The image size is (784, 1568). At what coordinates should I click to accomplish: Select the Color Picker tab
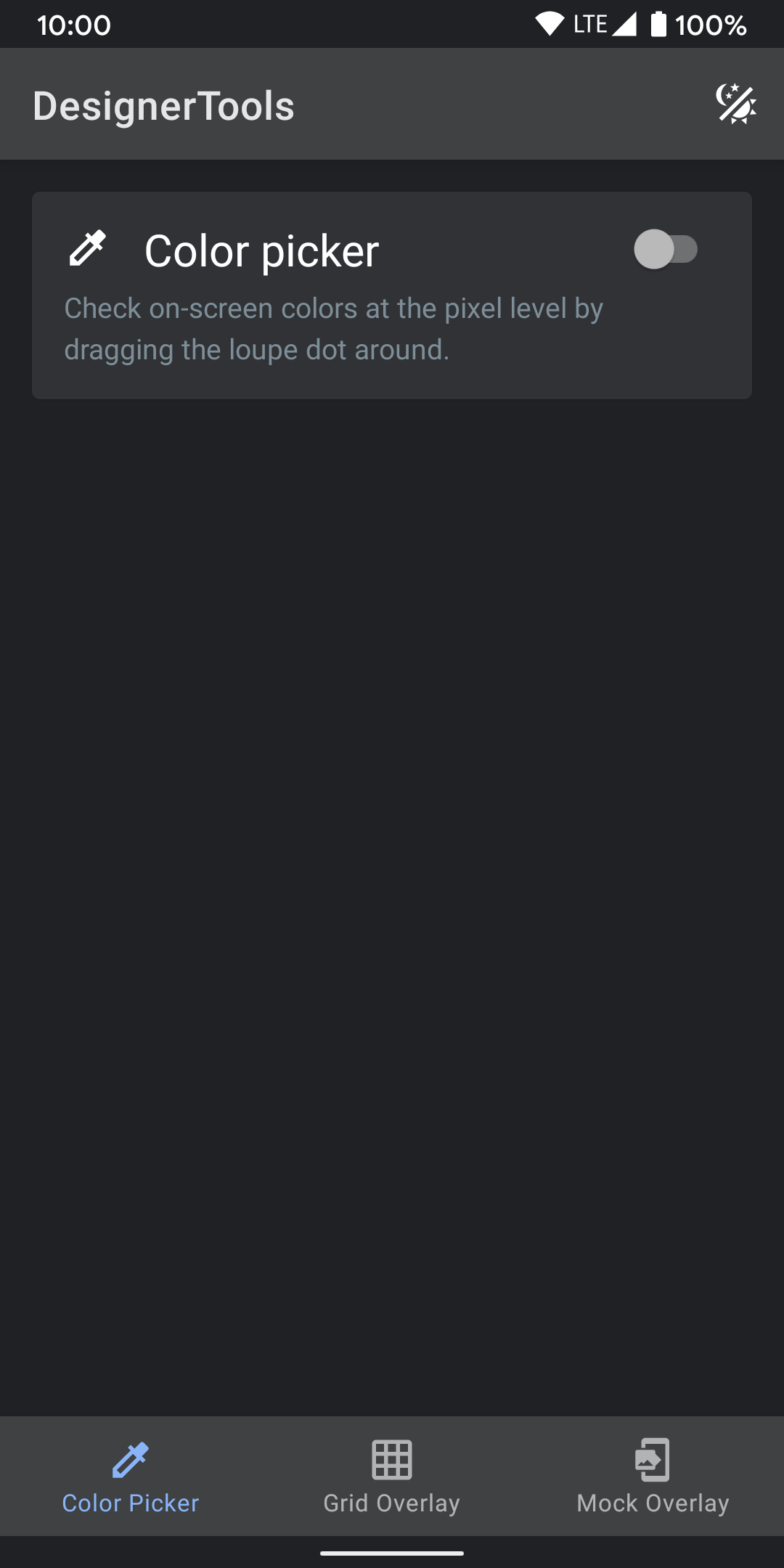pyautogui.click(x=131, y=1477)
